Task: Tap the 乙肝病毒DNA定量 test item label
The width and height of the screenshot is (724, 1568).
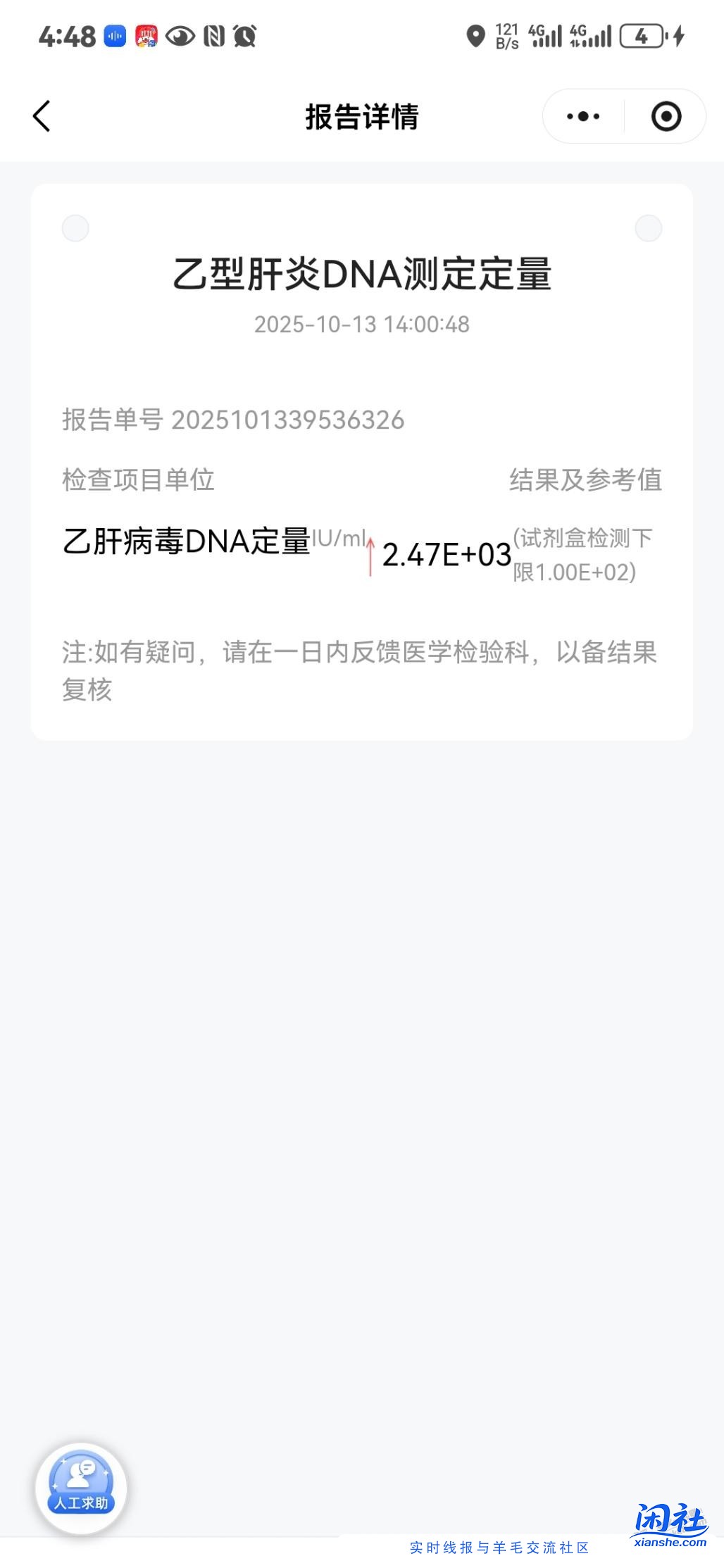Action: point(186,538)
